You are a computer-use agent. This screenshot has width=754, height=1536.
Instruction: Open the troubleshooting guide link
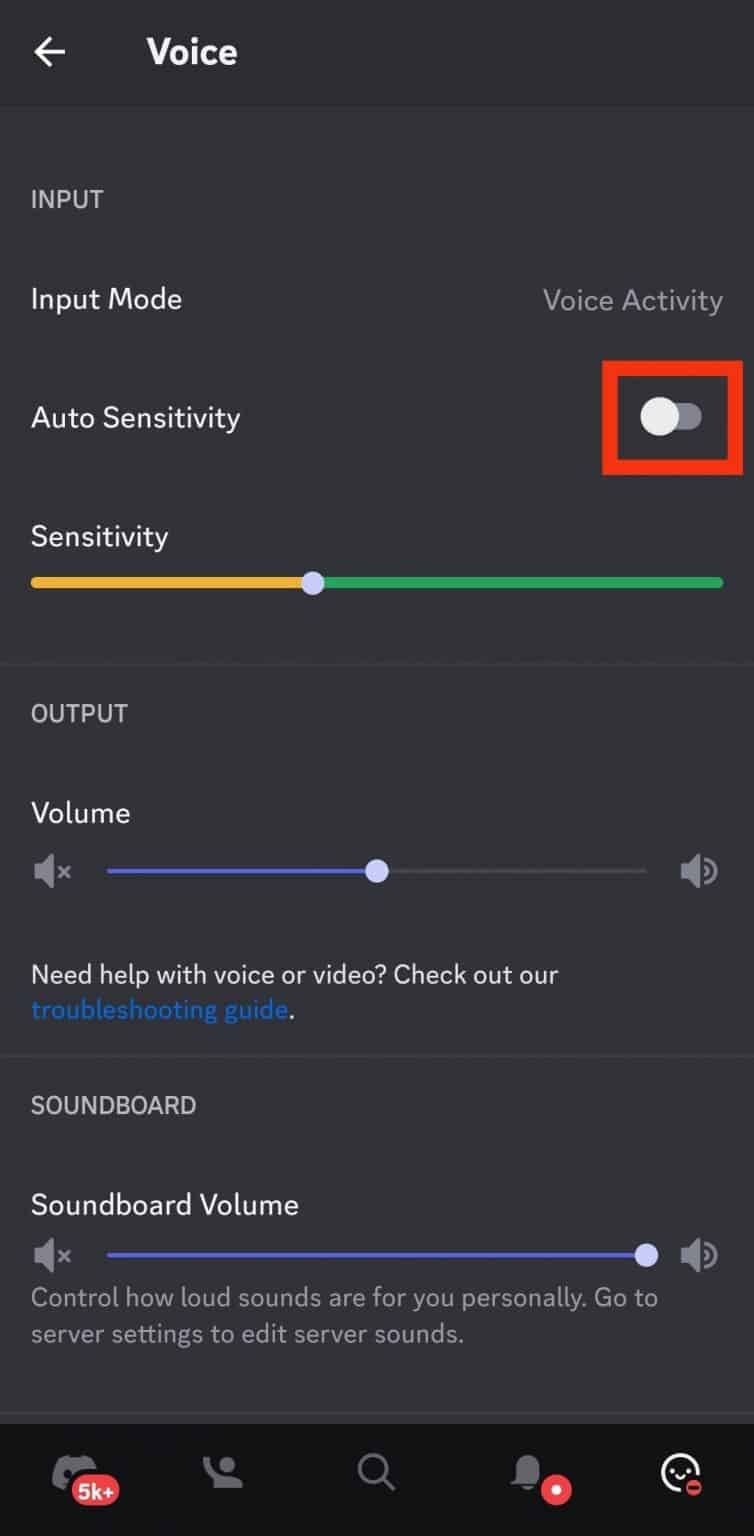pyautogui.click(x=160, y=1009)
